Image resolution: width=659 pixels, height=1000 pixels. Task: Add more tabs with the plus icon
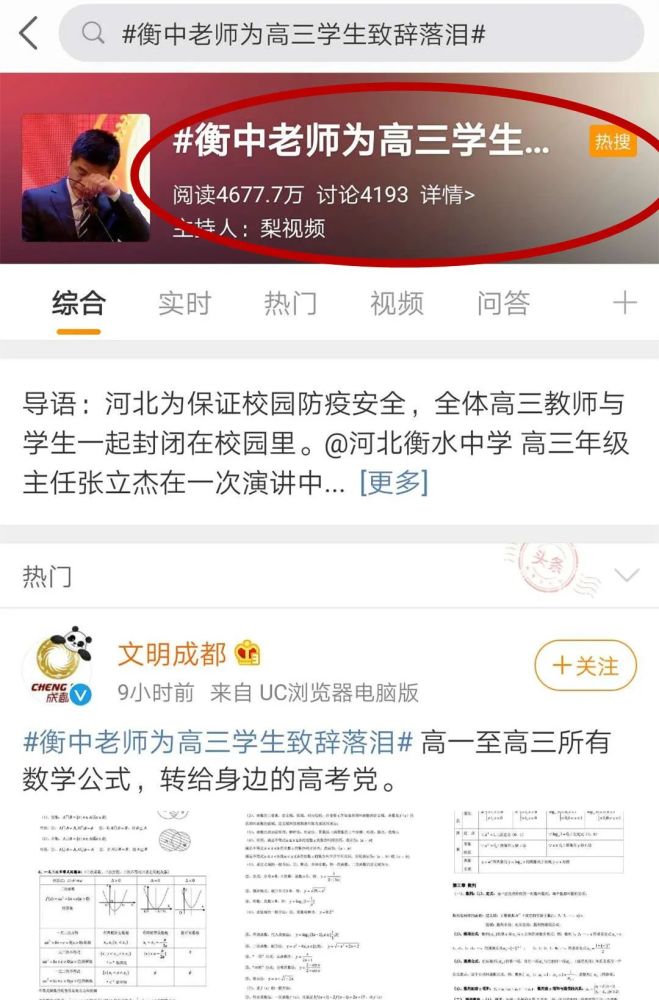[624, 303]
